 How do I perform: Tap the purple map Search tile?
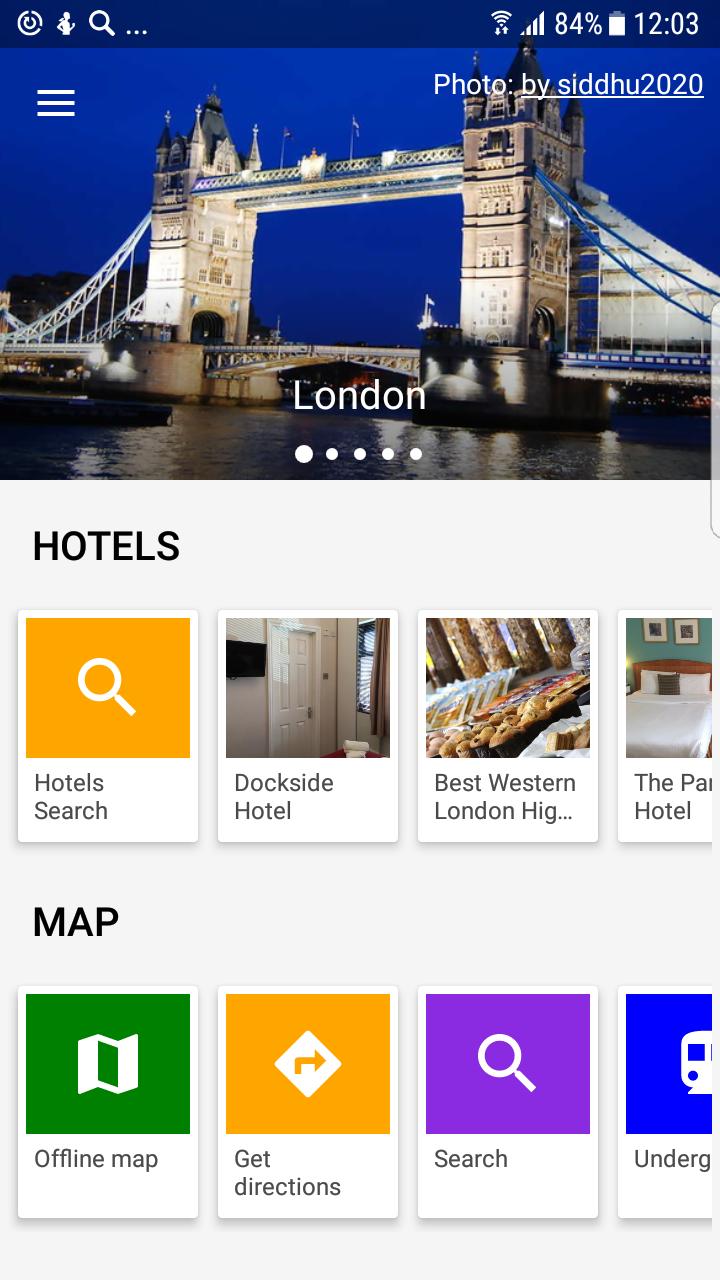pos(508,1100)
